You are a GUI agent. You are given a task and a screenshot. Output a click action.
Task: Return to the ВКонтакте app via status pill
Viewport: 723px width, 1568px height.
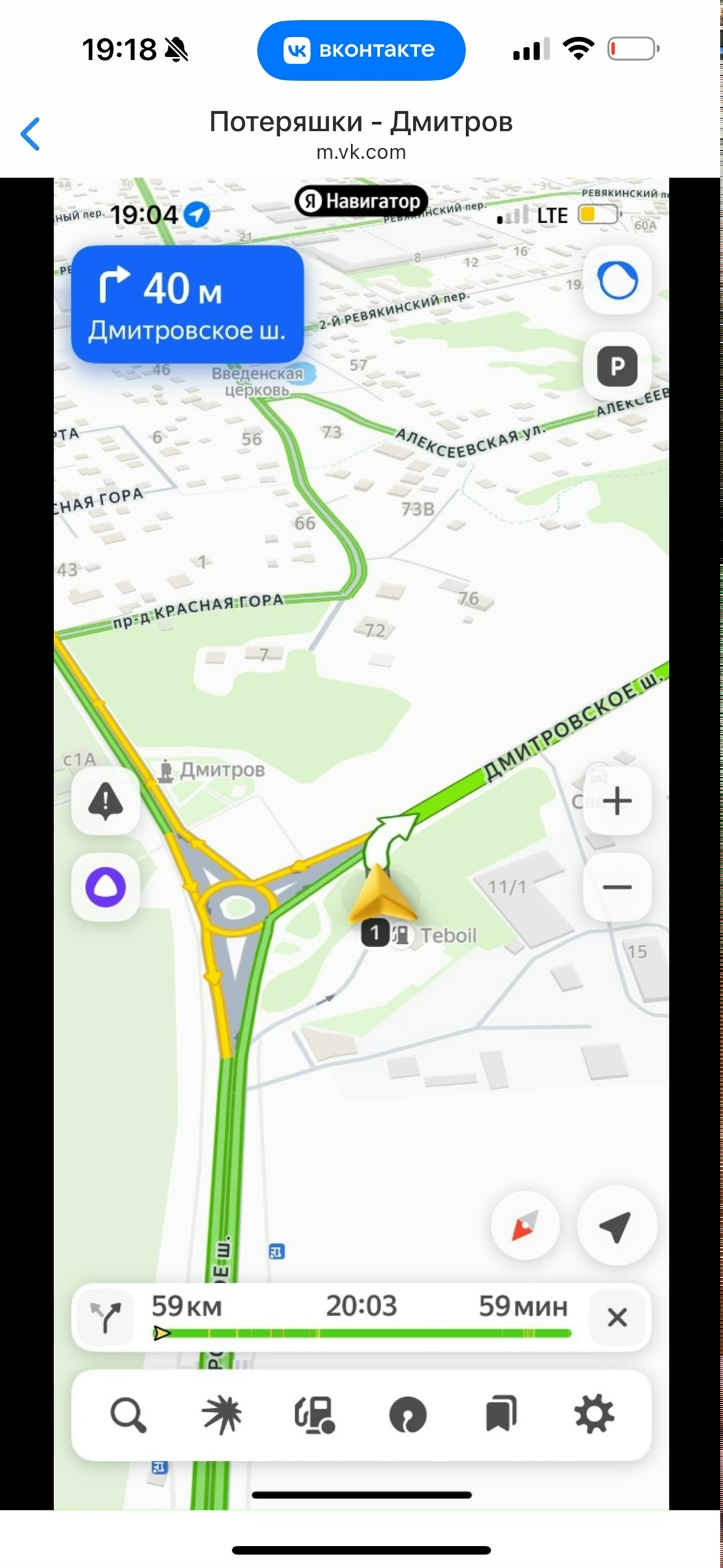coord(361,50)
